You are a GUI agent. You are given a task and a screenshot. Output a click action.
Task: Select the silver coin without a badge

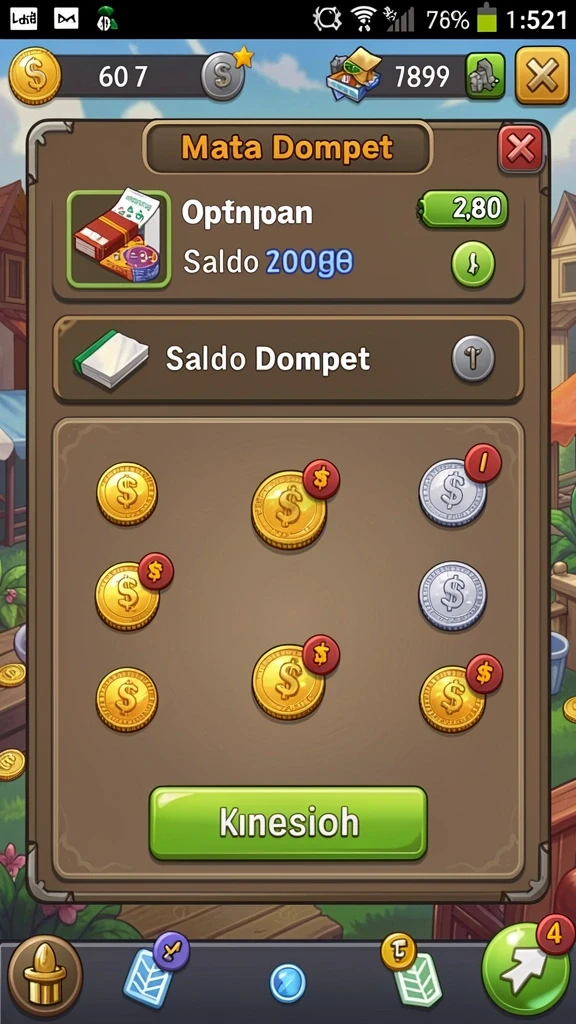pyautogui.click(x=452, y=596)
